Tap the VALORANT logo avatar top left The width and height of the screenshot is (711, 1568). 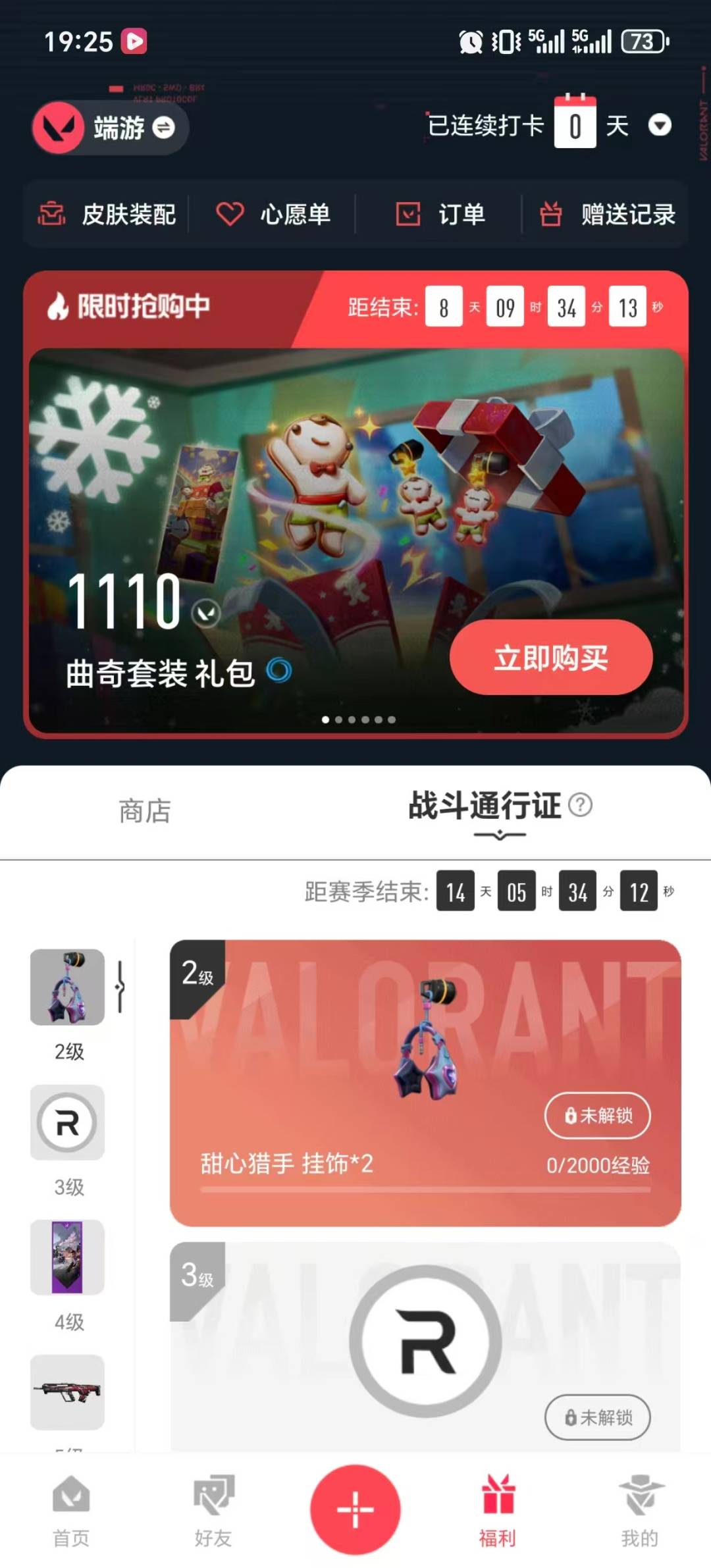[59, 128]
